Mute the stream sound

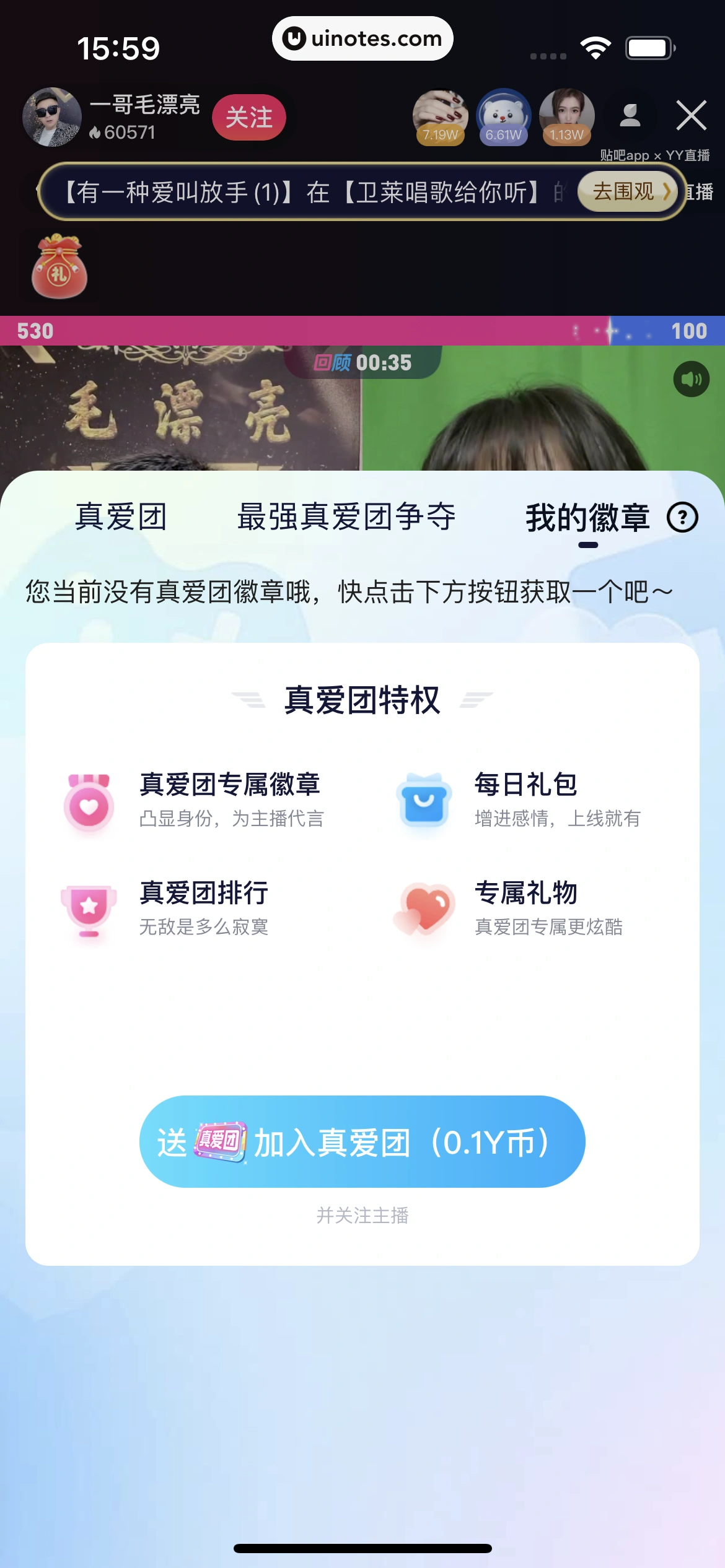691,379
